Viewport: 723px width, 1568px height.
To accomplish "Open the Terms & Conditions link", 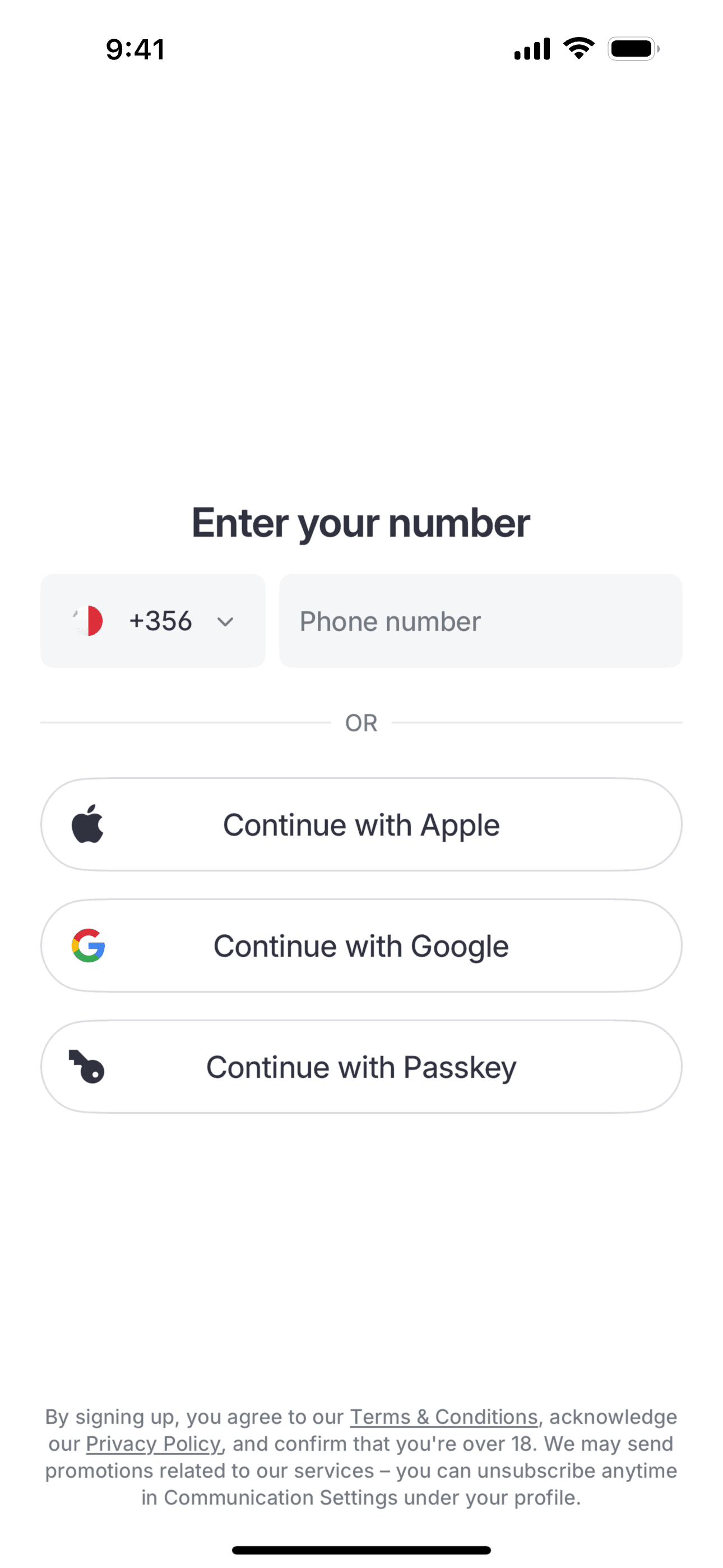I will tap(444, 1417).
